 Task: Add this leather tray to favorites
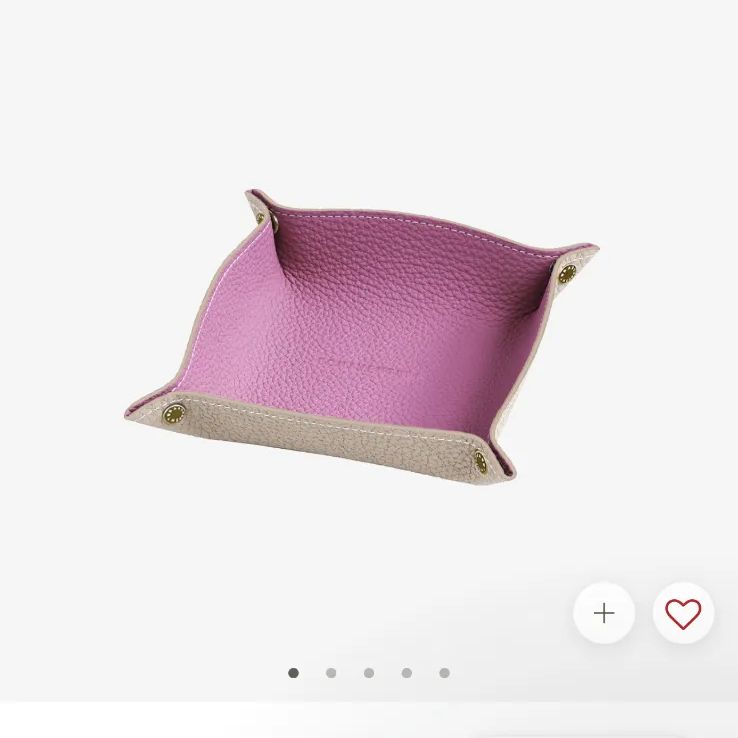point(683,613)
